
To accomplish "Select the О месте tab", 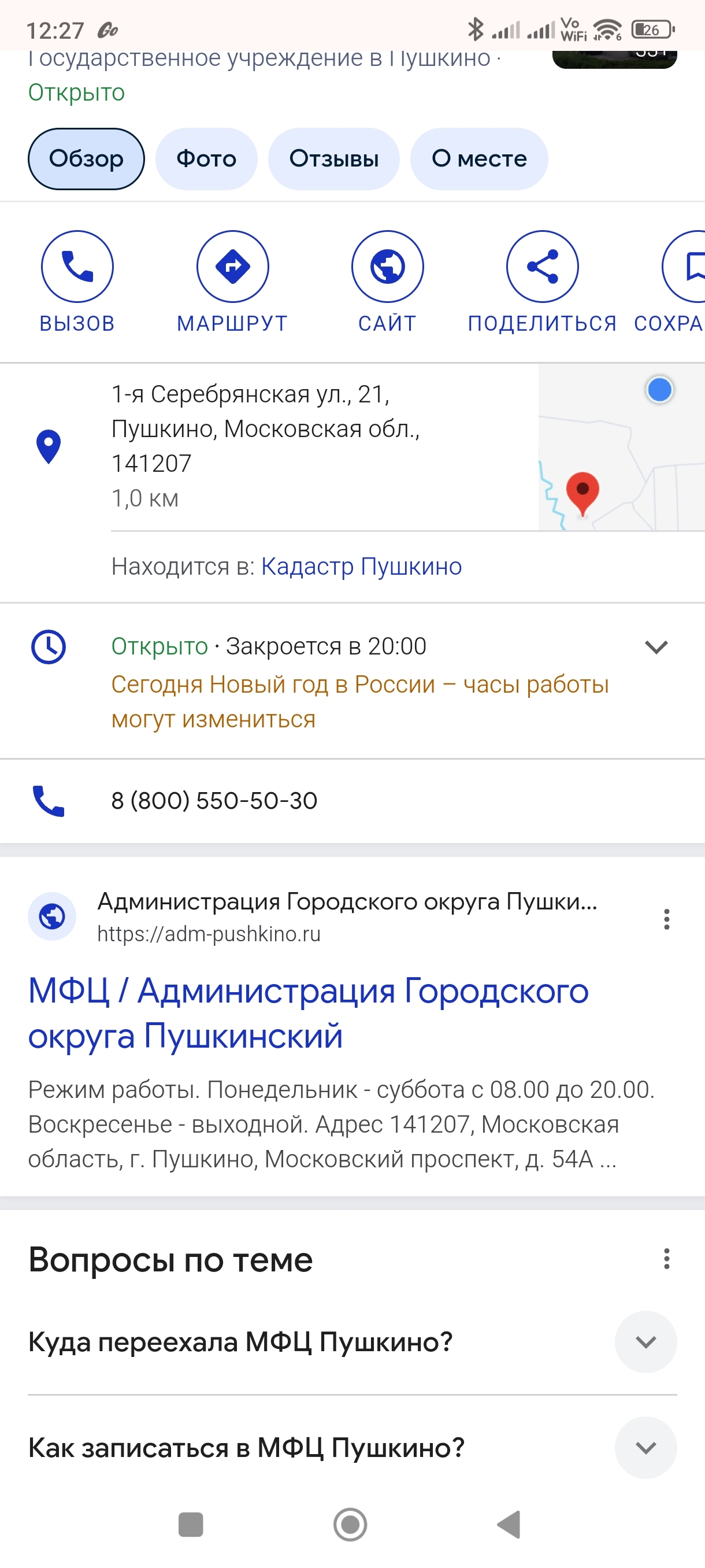I will point(478,159).
